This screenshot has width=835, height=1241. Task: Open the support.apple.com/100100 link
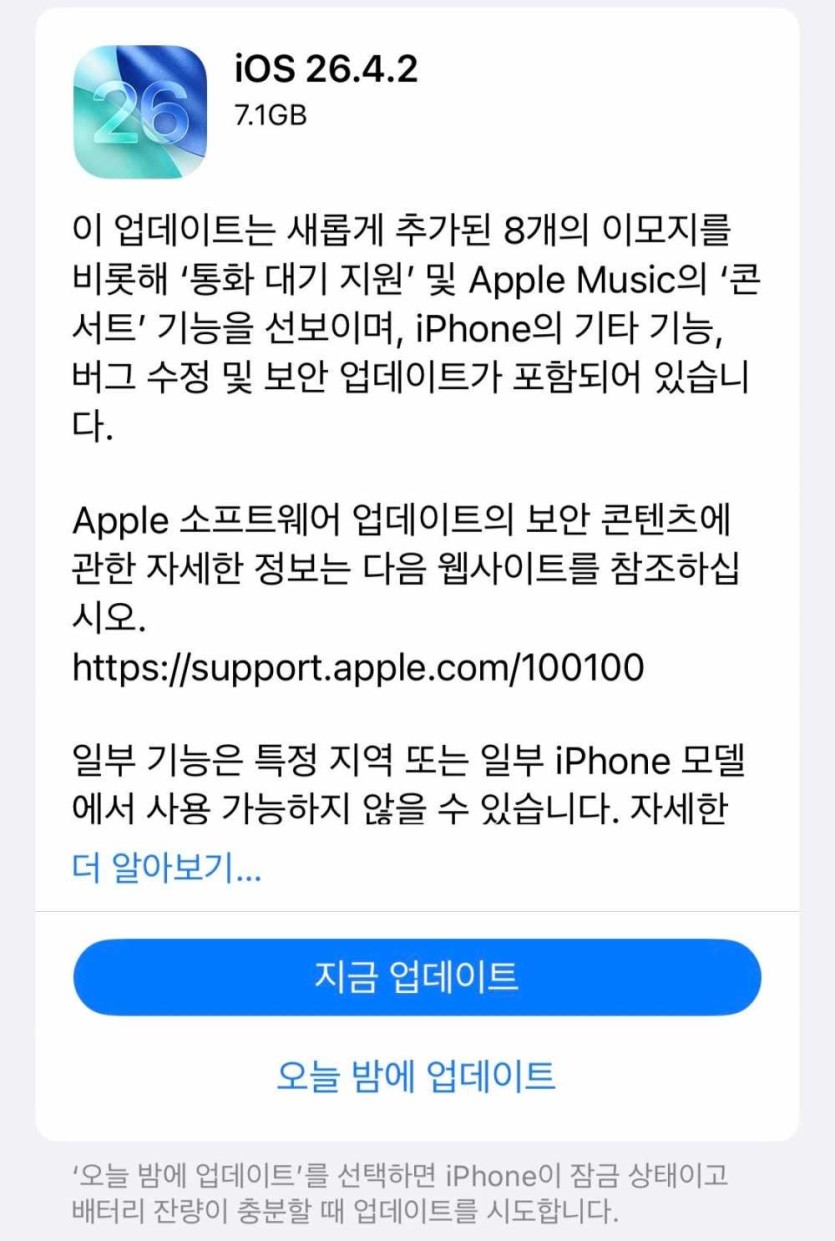tap(358, 668)
